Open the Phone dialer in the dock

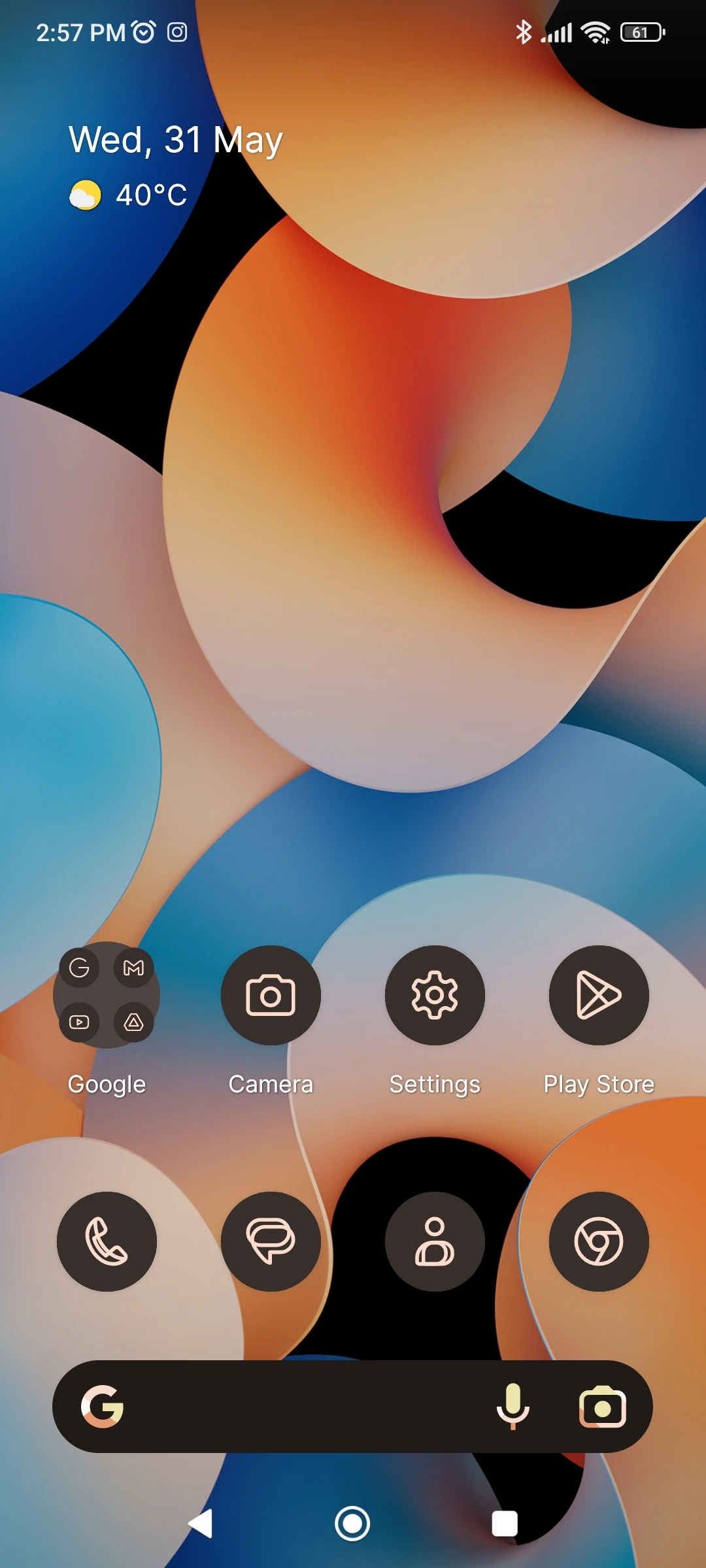107,1241
